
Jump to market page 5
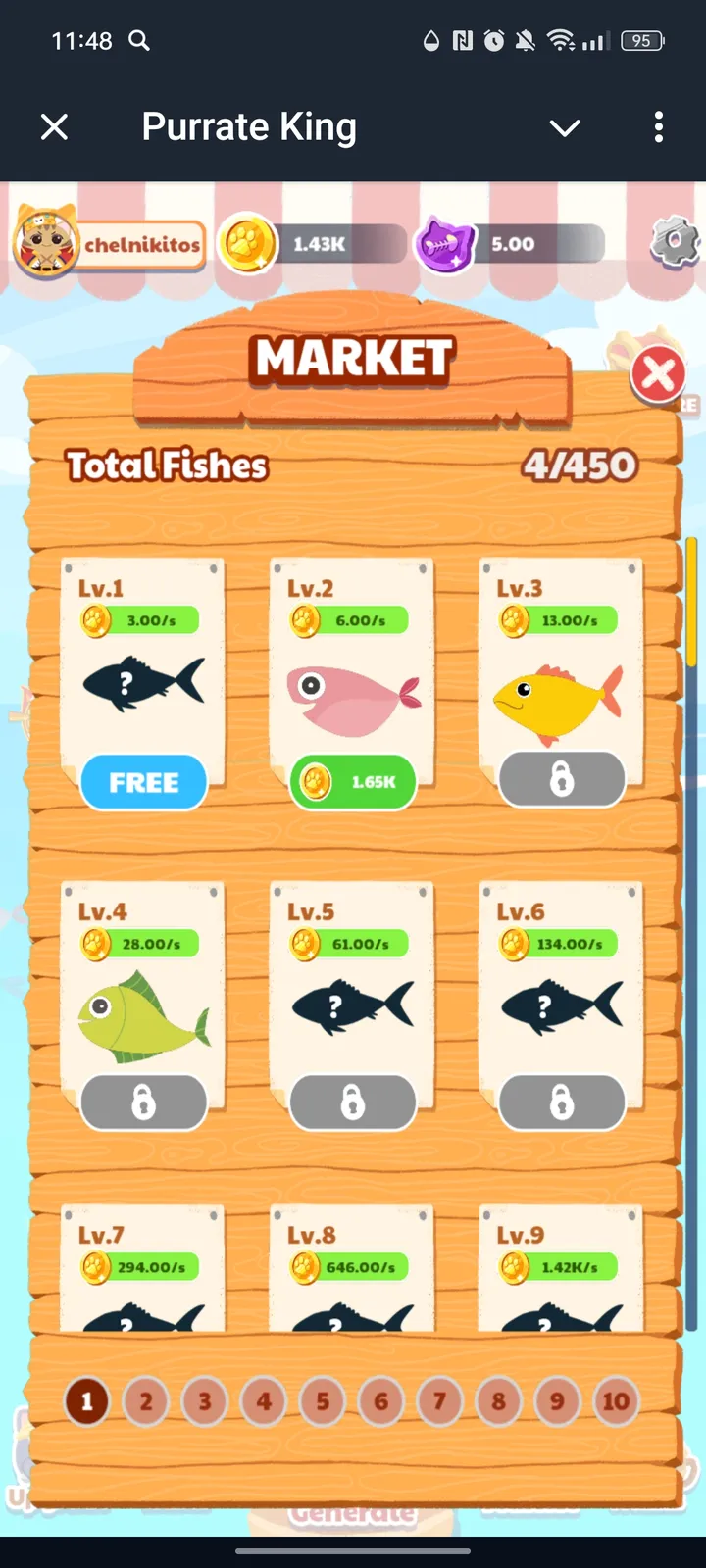(x=323, y=1401)
